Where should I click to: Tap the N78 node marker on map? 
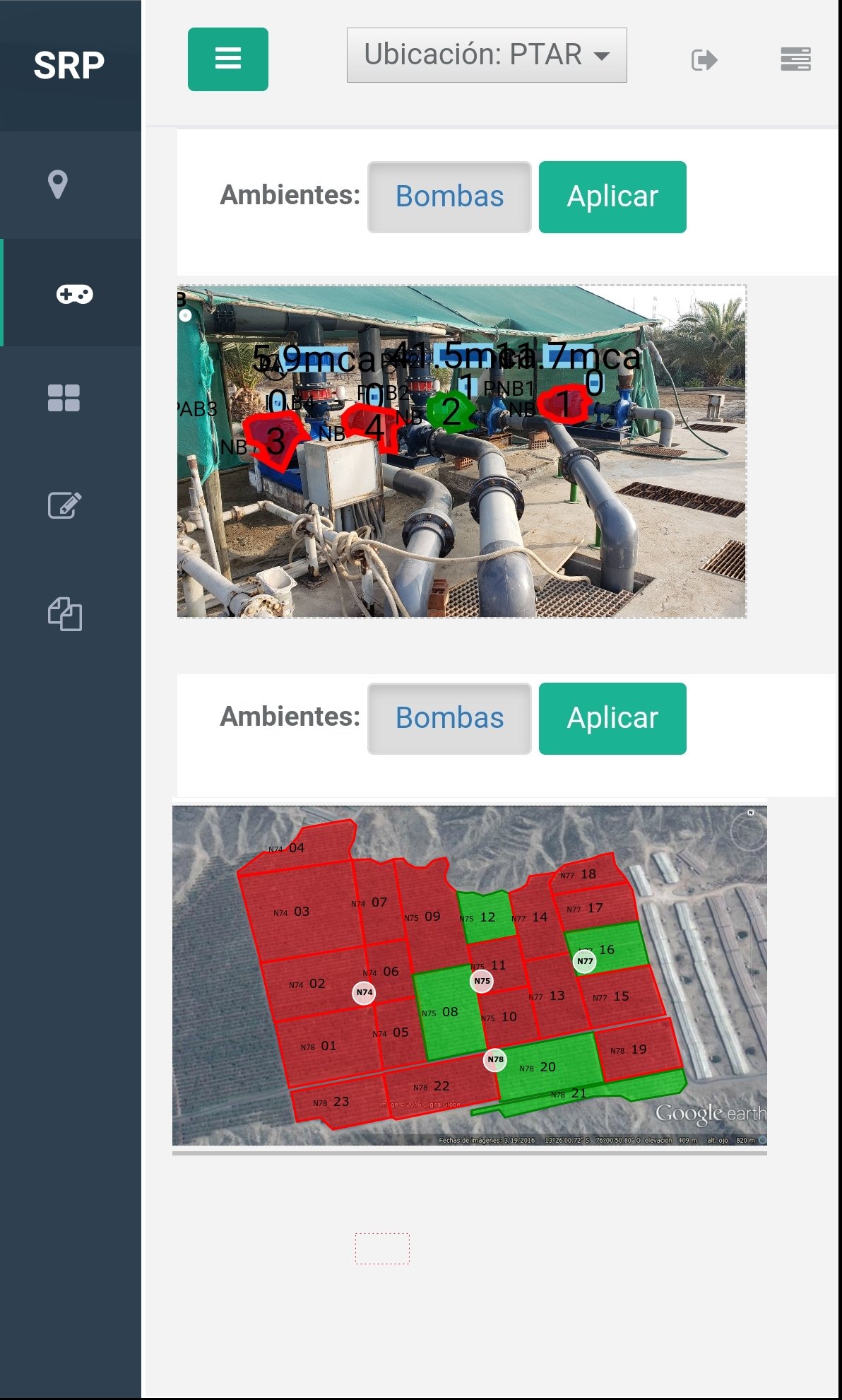tap(495, 1059)
